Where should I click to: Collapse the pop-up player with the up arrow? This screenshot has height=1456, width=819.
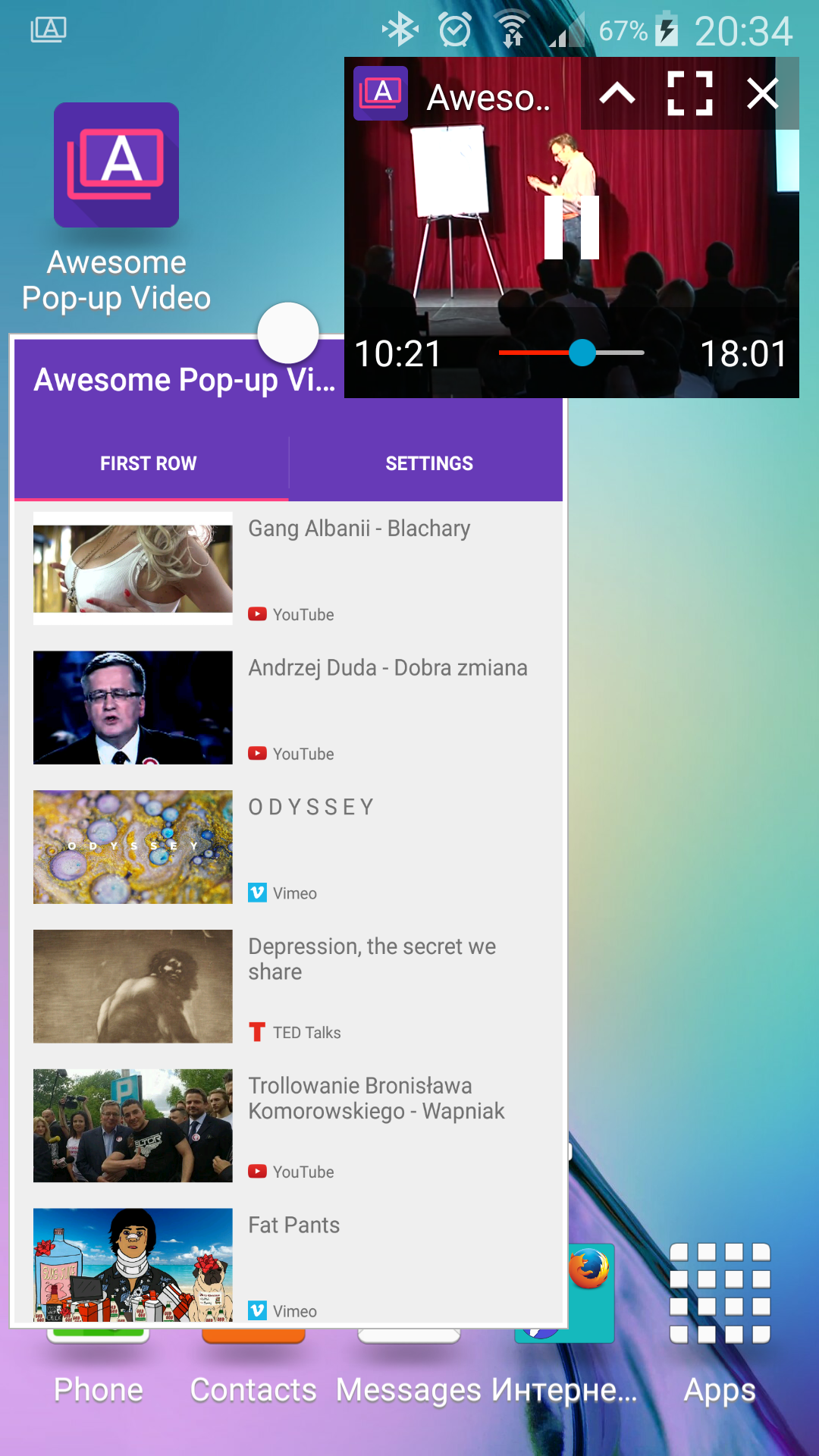coord(617,94)
